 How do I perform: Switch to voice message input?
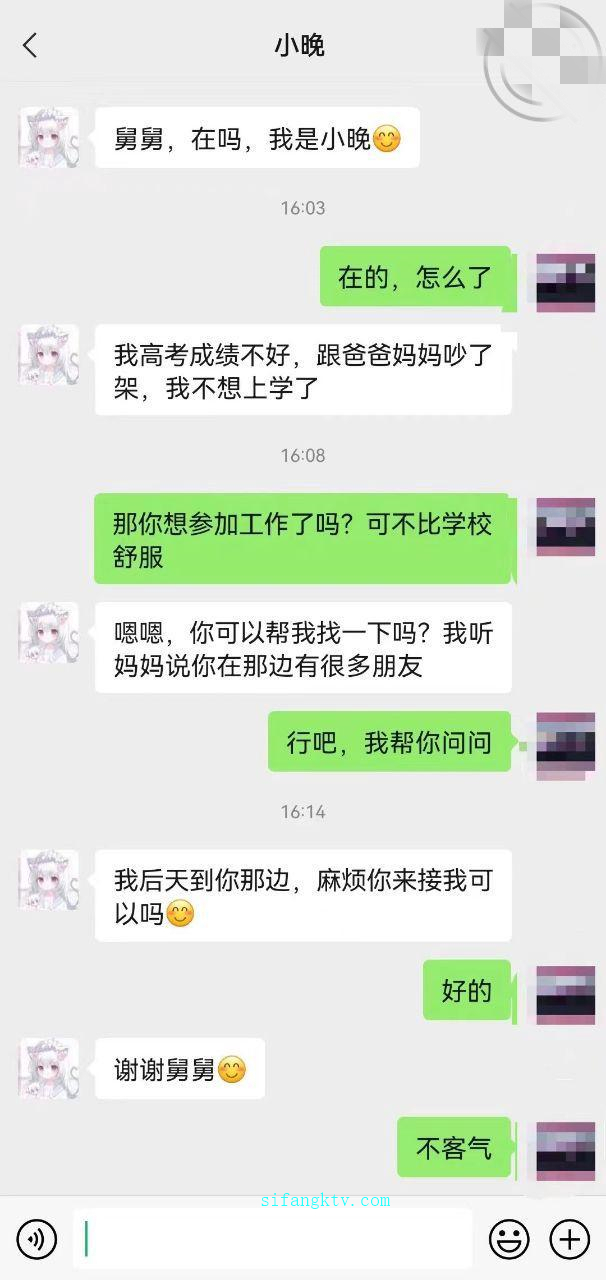click(x=37, y=1240)
